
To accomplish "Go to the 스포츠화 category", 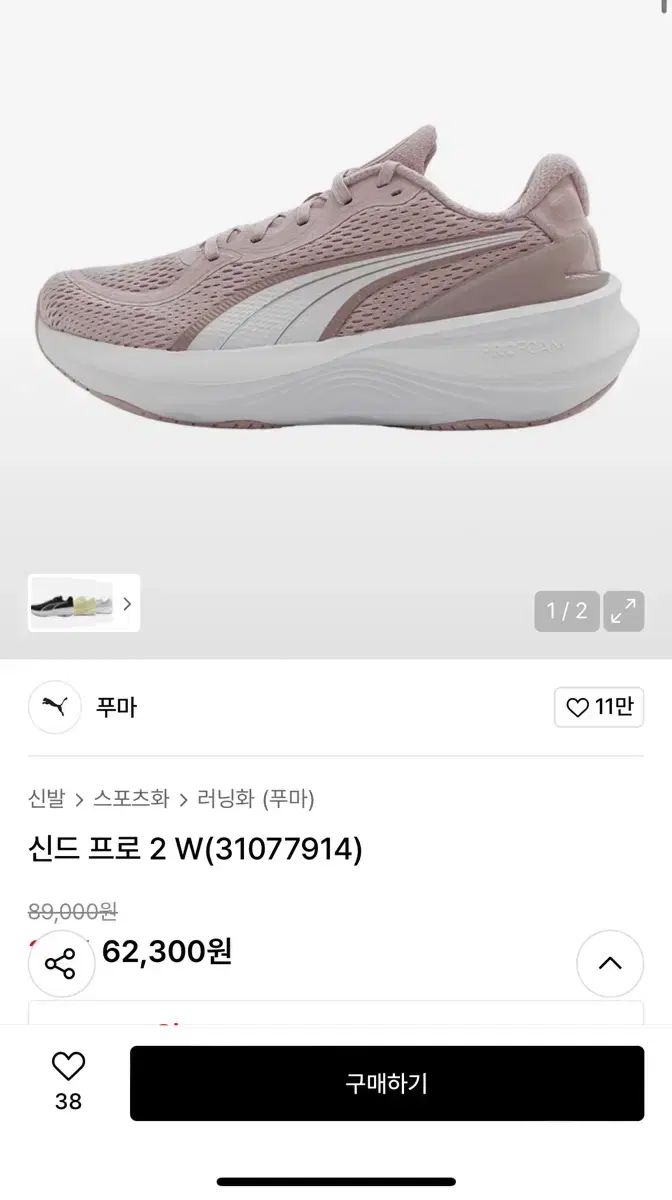I will coord(131,798).
